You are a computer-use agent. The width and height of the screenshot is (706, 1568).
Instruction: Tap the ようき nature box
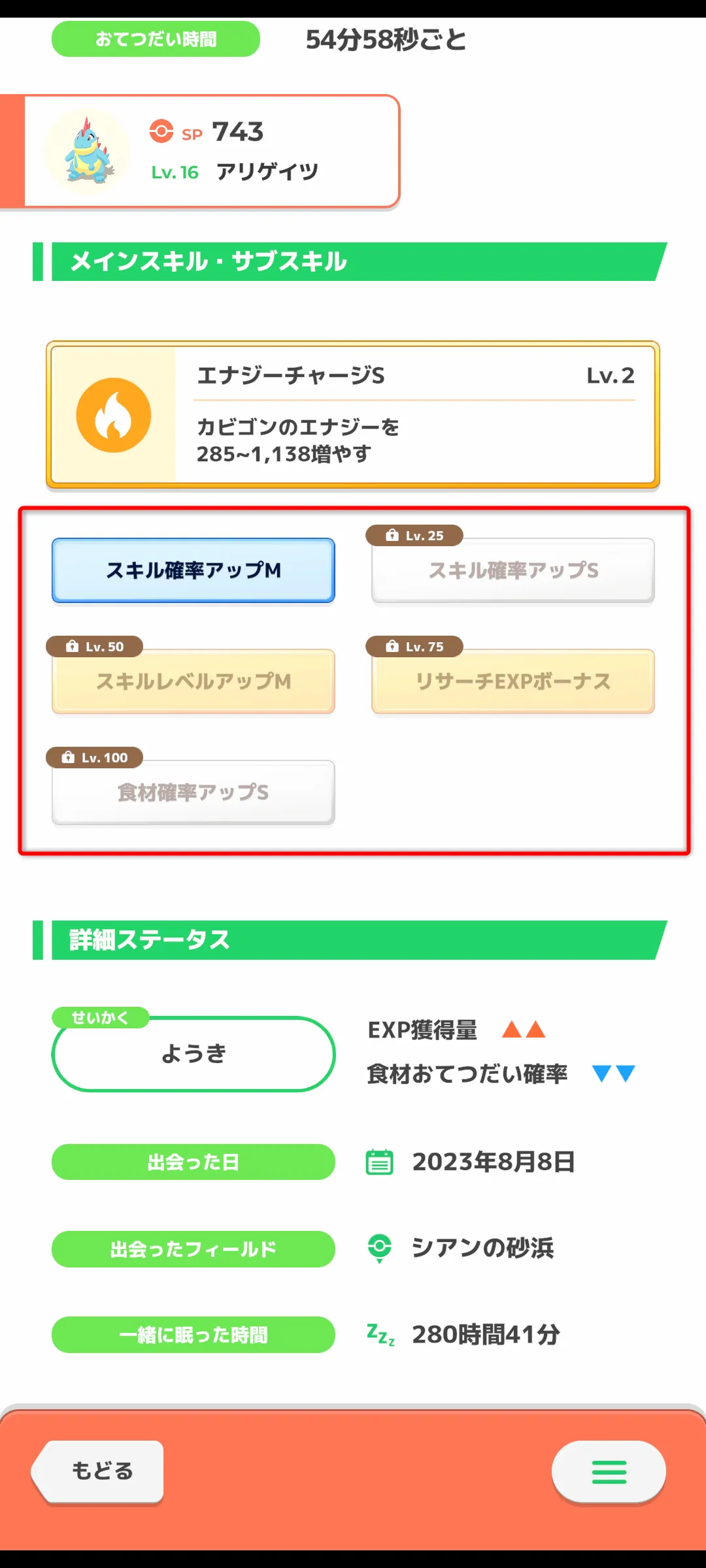point(193,1054)
